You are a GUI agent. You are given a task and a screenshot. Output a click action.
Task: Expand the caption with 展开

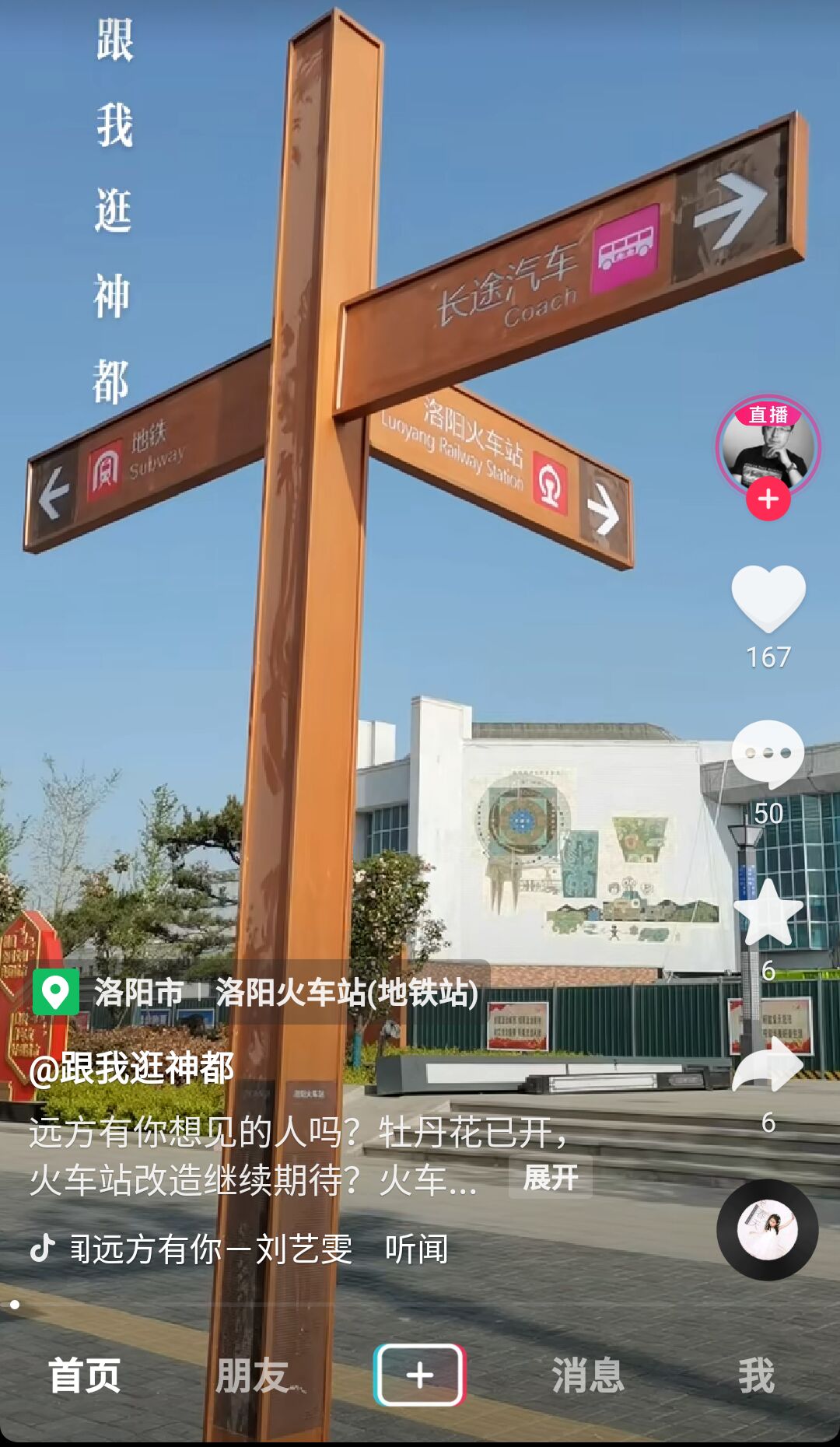[550, 1178]
